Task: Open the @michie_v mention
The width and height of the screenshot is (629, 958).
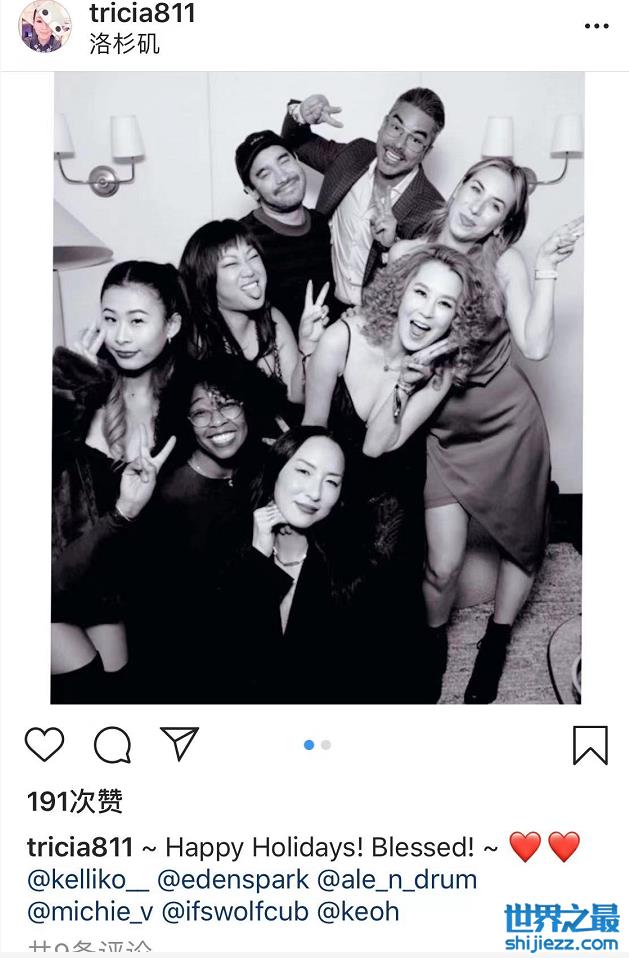Action: 89,912
